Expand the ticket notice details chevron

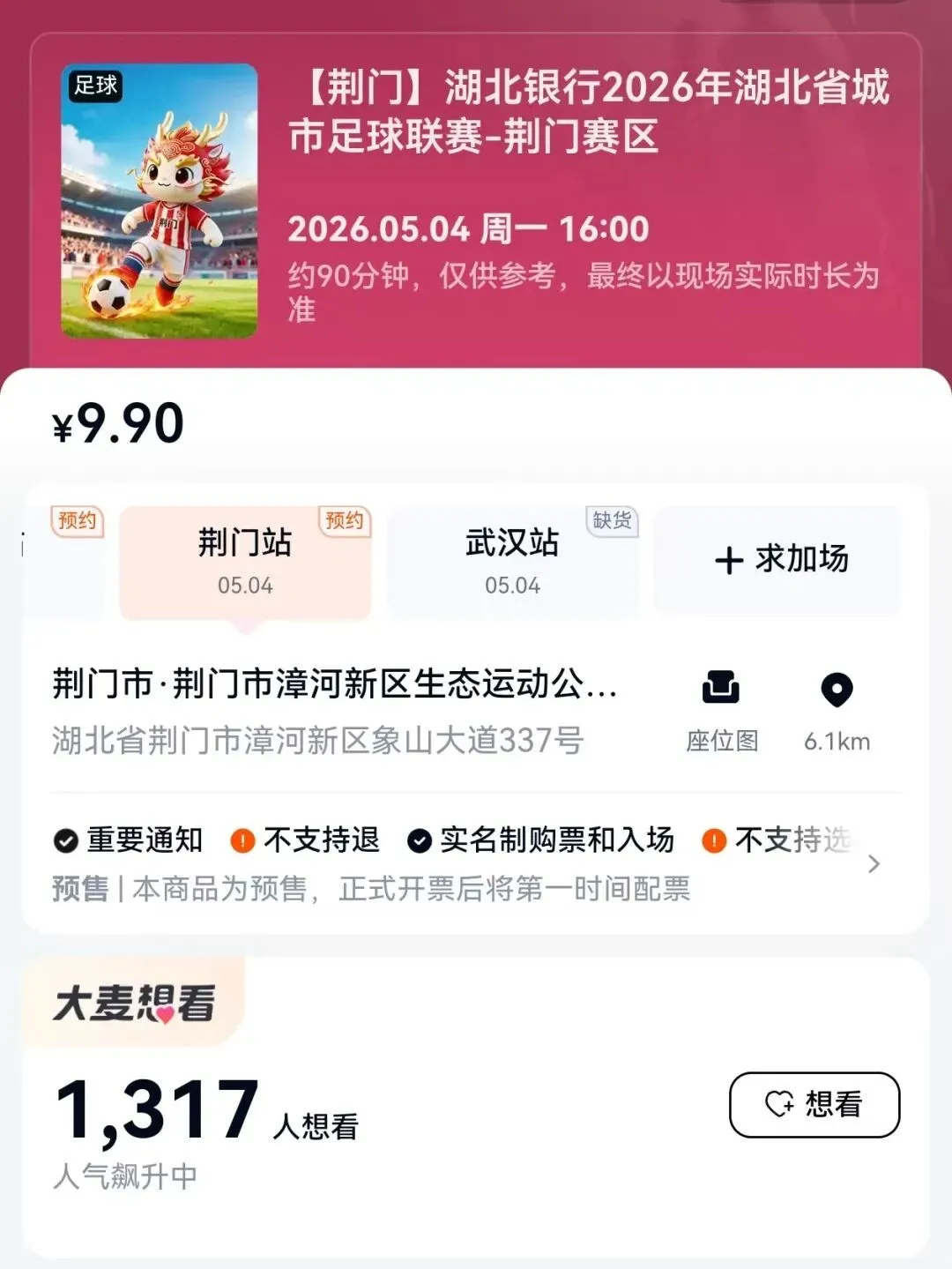click(x=874, y=864)
